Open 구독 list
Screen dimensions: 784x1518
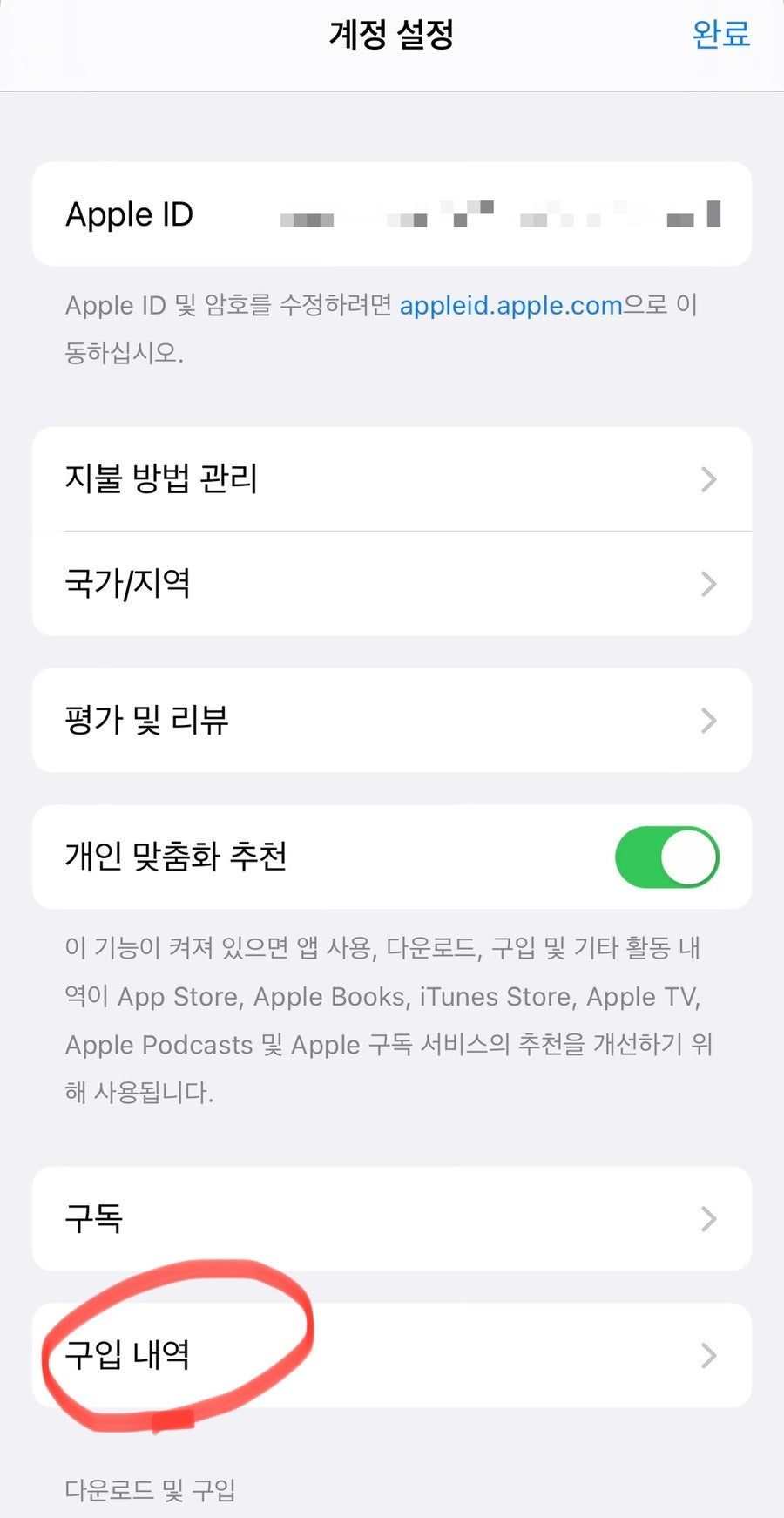(x=392, y=1218)
